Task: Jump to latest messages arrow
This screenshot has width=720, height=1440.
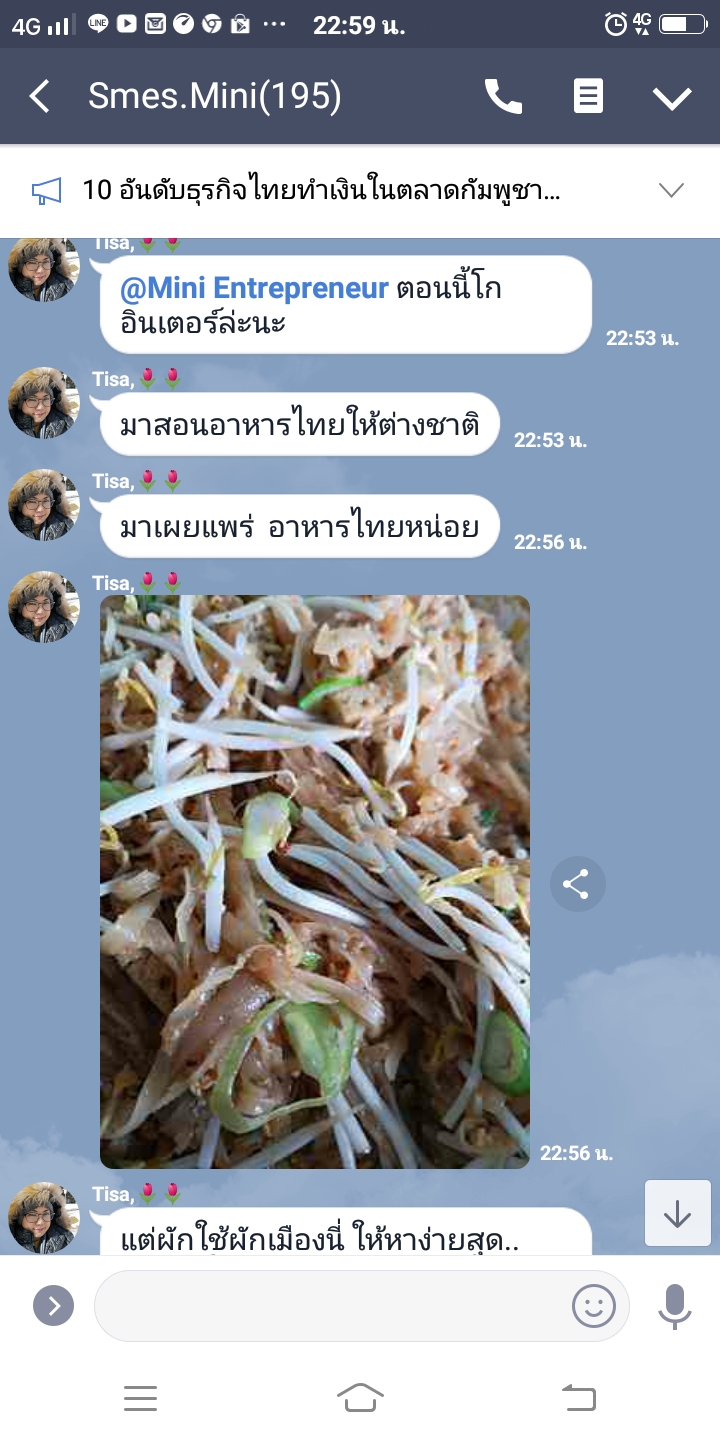Action: (677, 1213)
